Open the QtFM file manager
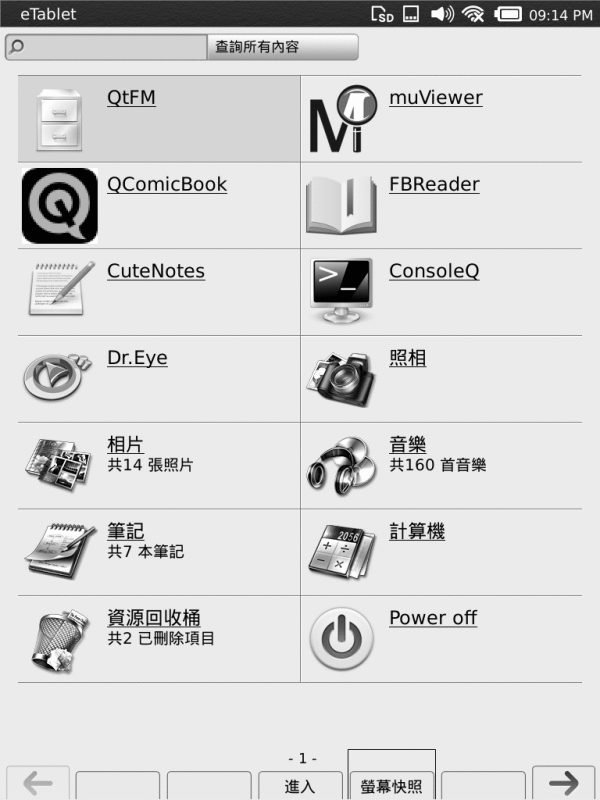Viewport: 600px width, 800px height. (131, 98)
